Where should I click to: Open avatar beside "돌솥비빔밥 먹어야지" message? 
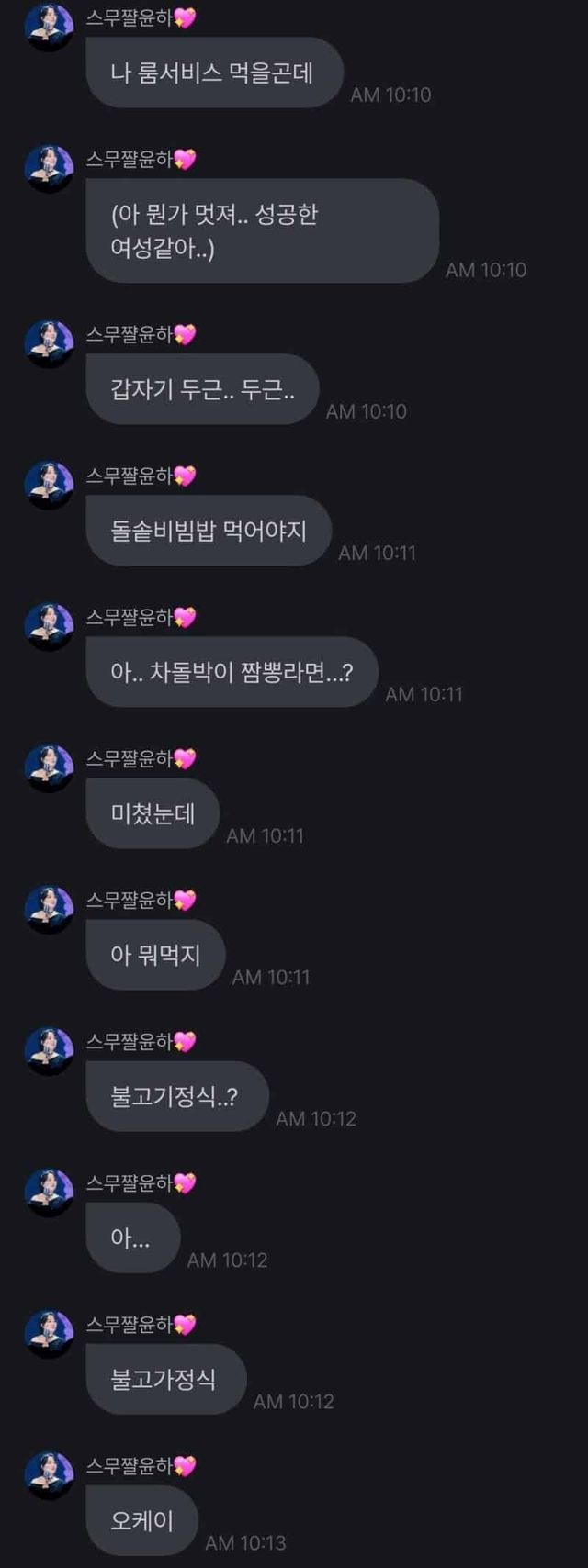[x=48, y=485]
